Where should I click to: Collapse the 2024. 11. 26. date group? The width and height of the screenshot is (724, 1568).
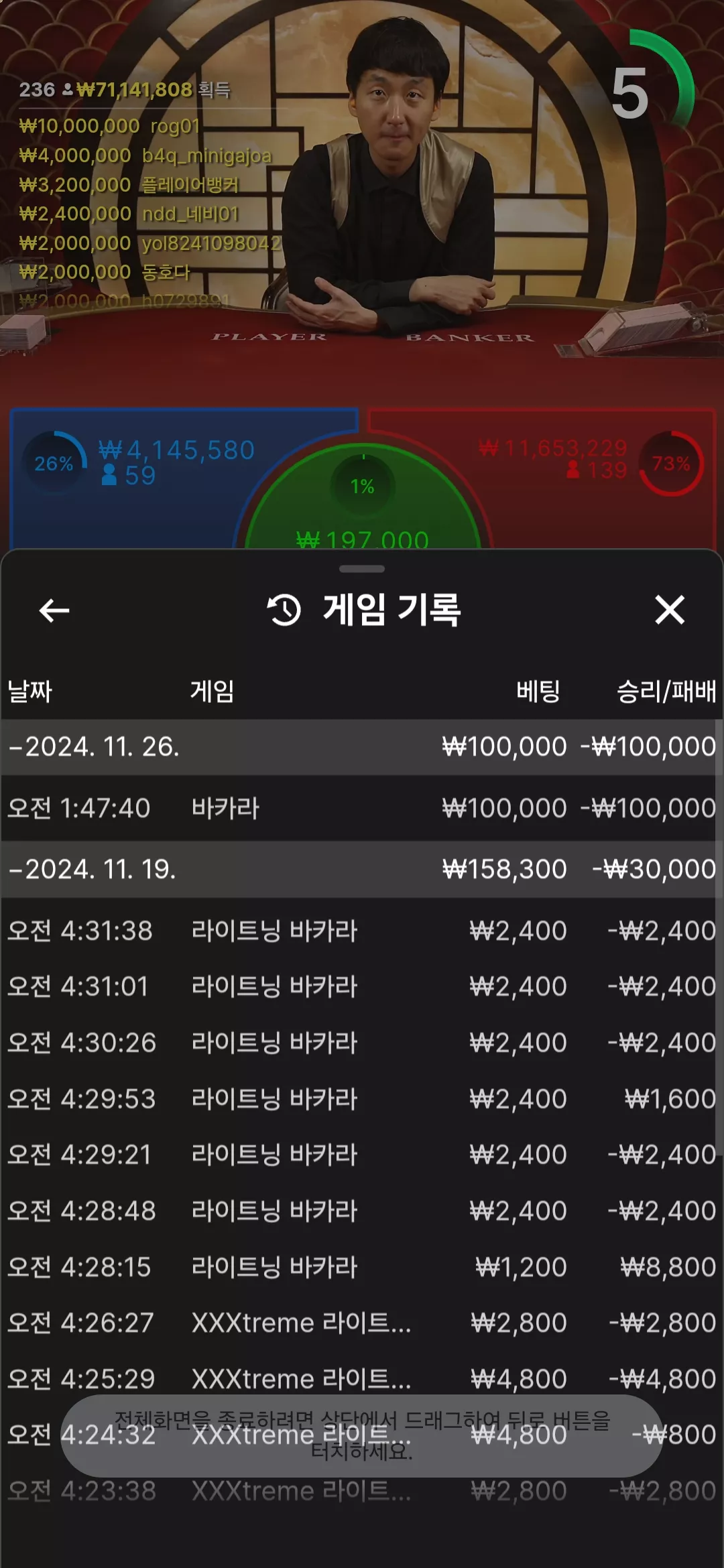click(362, 747)
